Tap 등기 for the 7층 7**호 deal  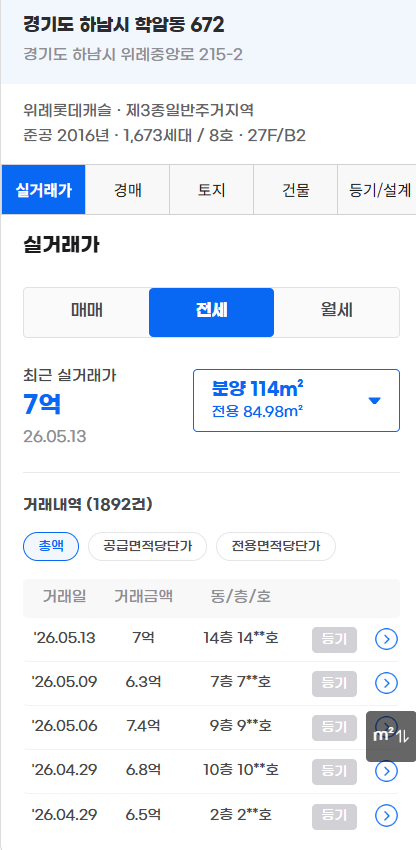[334, 684]
